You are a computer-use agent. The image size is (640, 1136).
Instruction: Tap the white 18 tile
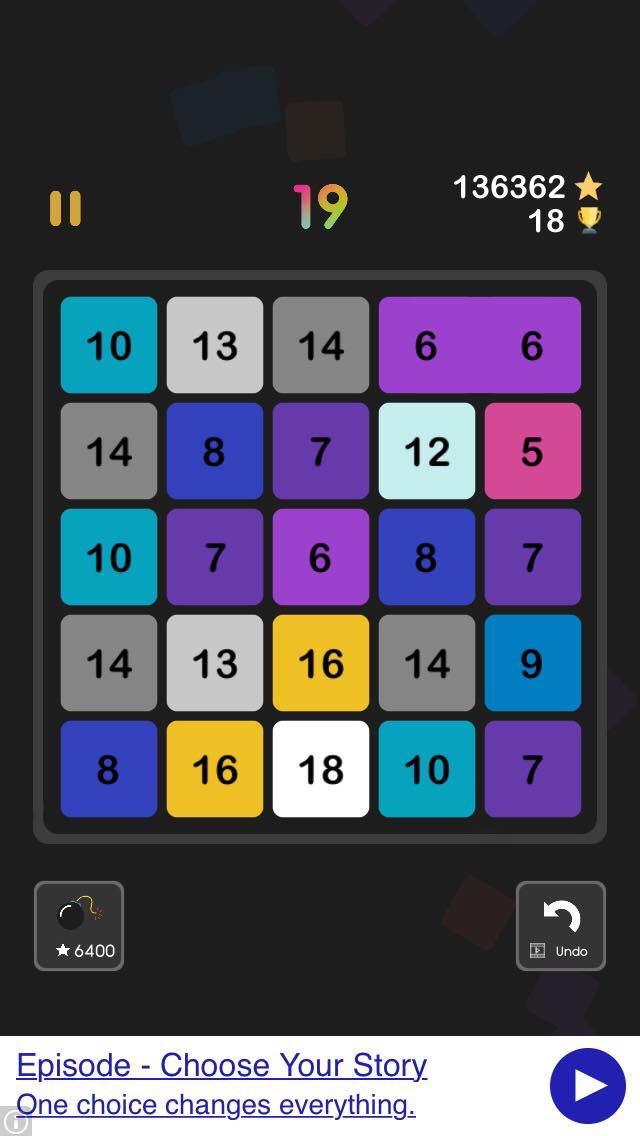click(321, 769)
